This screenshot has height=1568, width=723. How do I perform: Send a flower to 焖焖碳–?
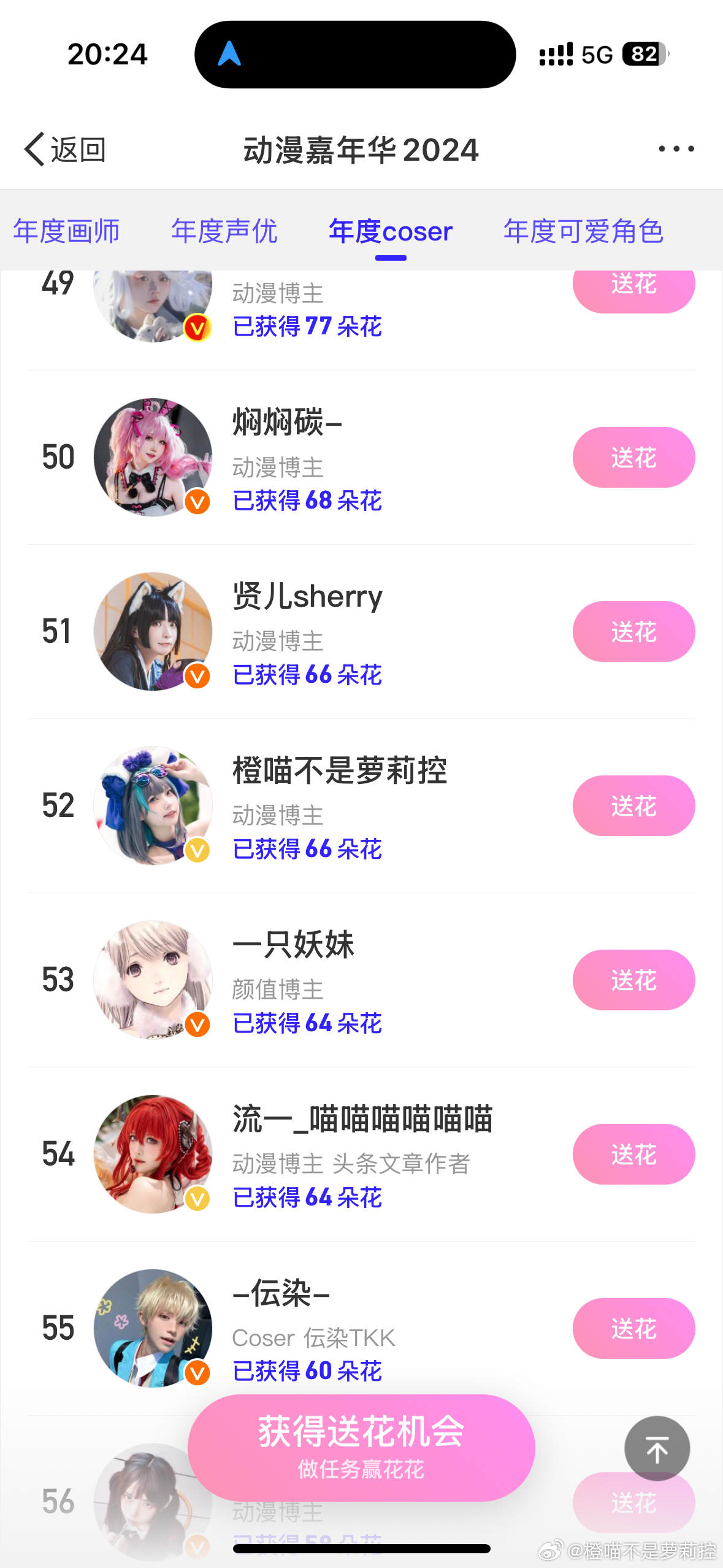tap(633, 458)
